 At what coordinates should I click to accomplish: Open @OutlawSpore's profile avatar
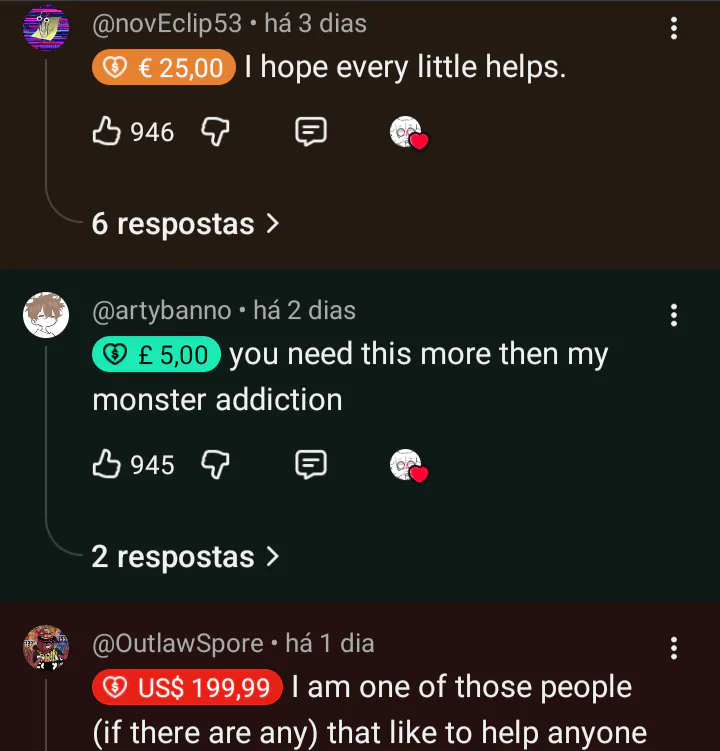[45, 647]
